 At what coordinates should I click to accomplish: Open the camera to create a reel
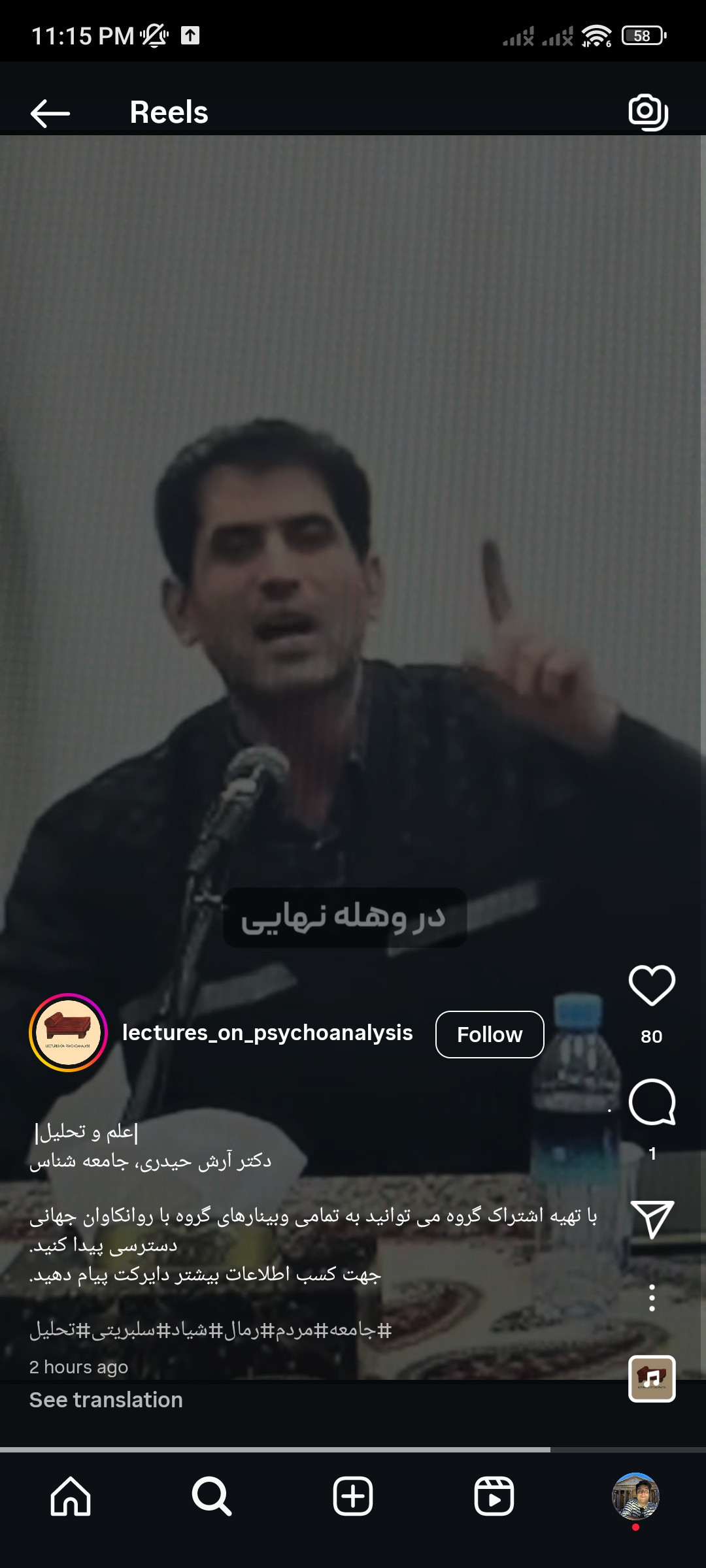[x=648, y=112]
